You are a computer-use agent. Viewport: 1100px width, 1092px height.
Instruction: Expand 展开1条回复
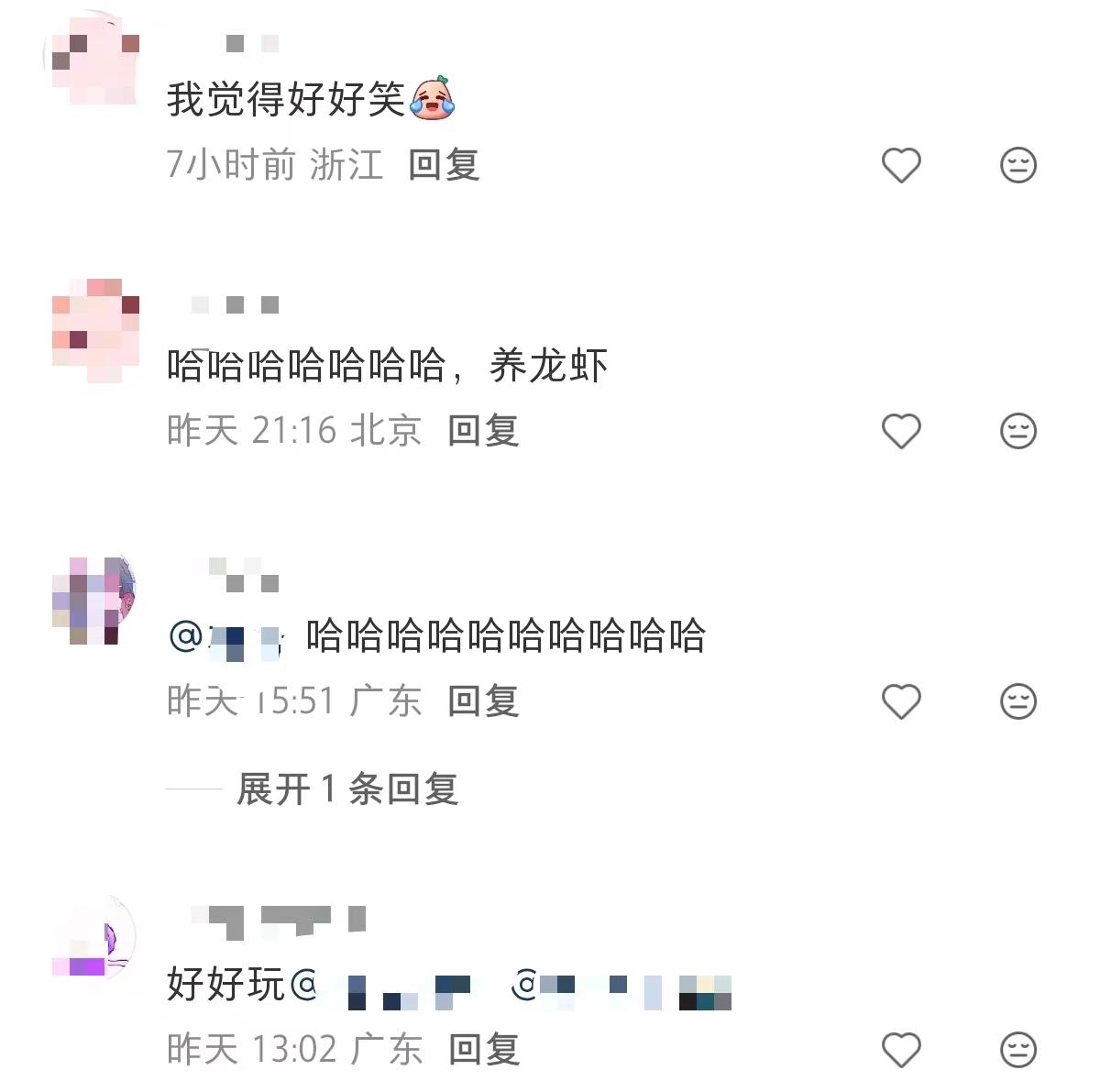346,789
